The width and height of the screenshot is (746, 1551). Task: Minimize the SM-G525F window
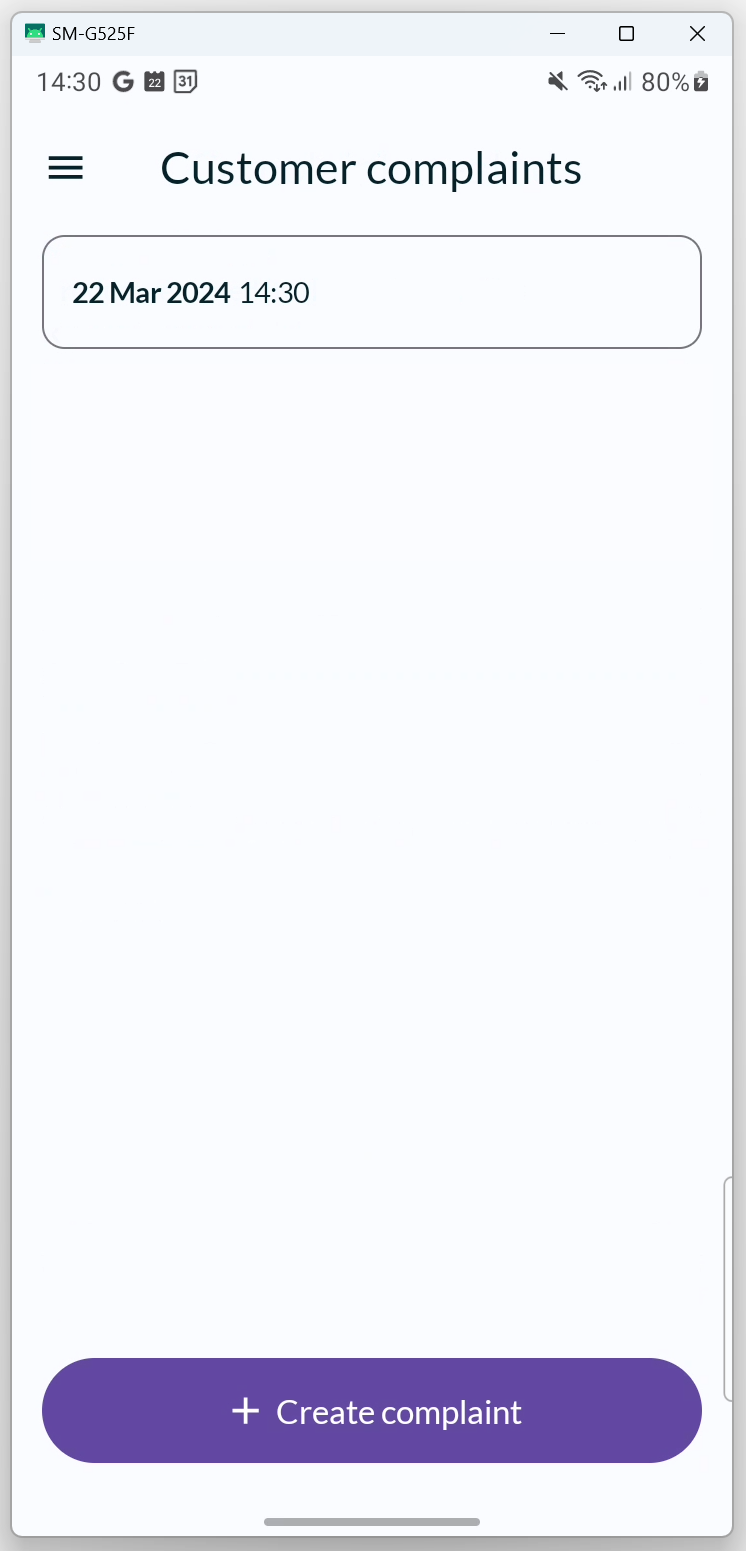558,34
